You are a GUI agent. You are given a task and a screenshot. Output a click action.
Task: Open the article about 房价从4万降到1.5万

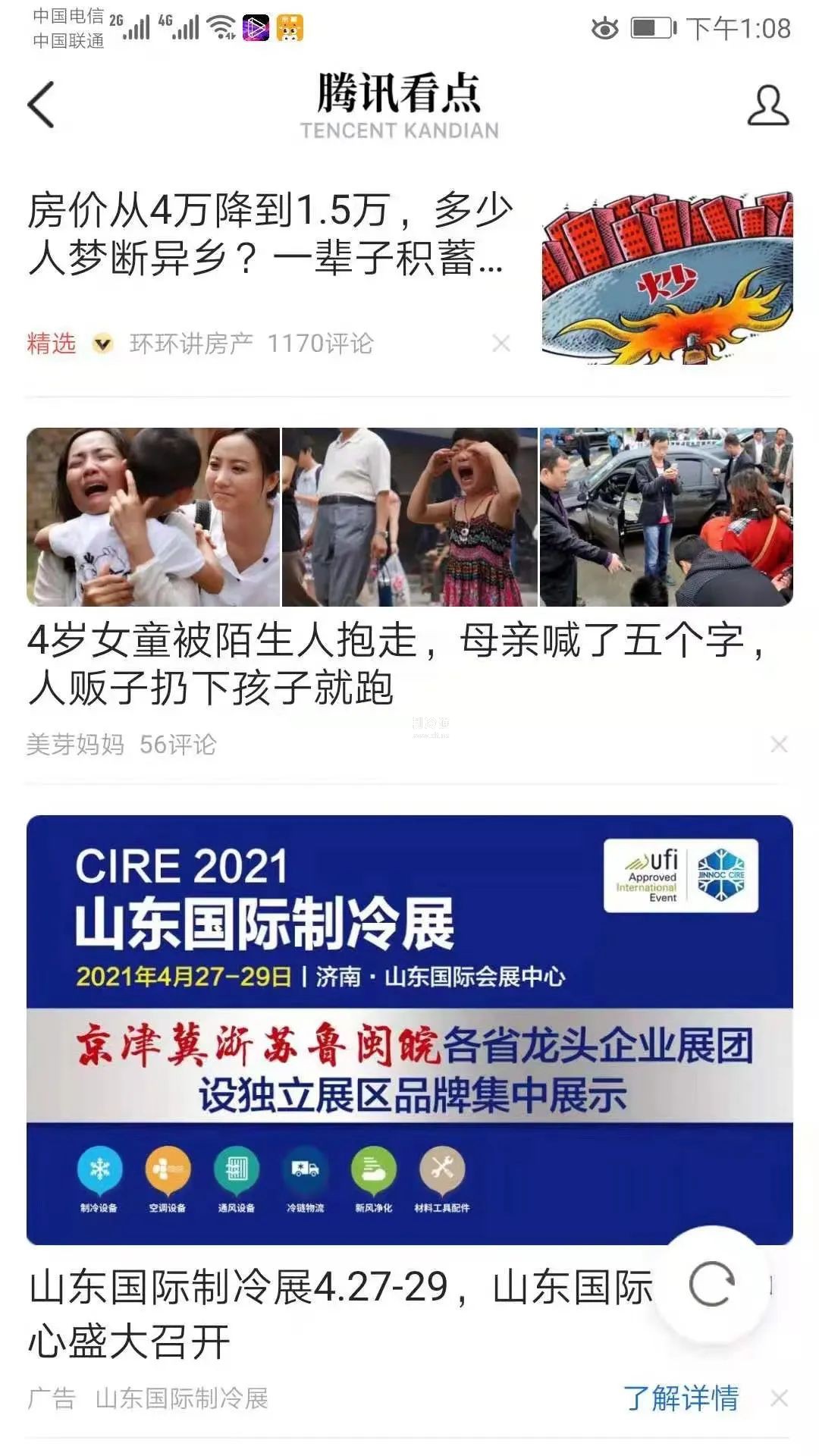coord(269,234)
